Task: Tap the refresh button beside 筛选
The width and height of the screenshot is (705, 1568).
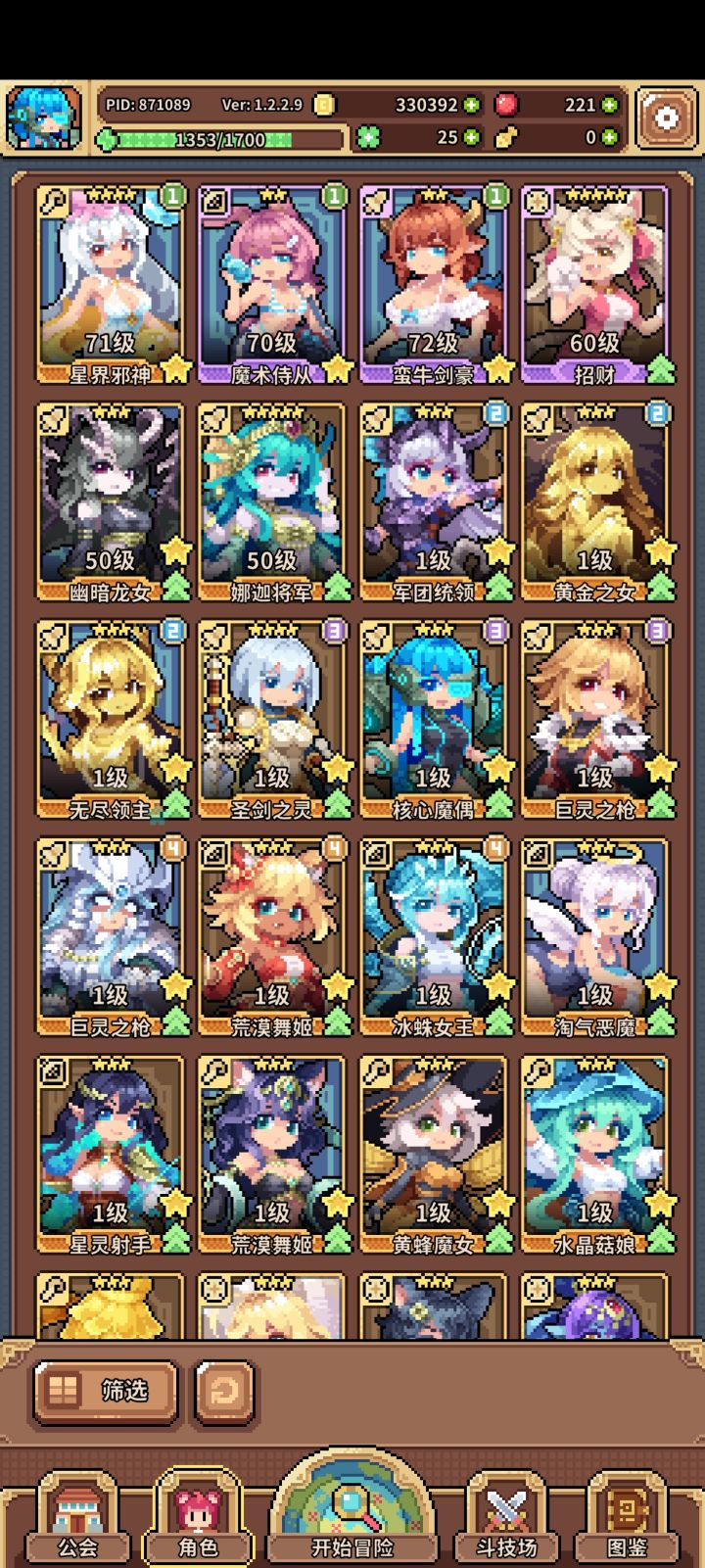Action: [224, 1390]
